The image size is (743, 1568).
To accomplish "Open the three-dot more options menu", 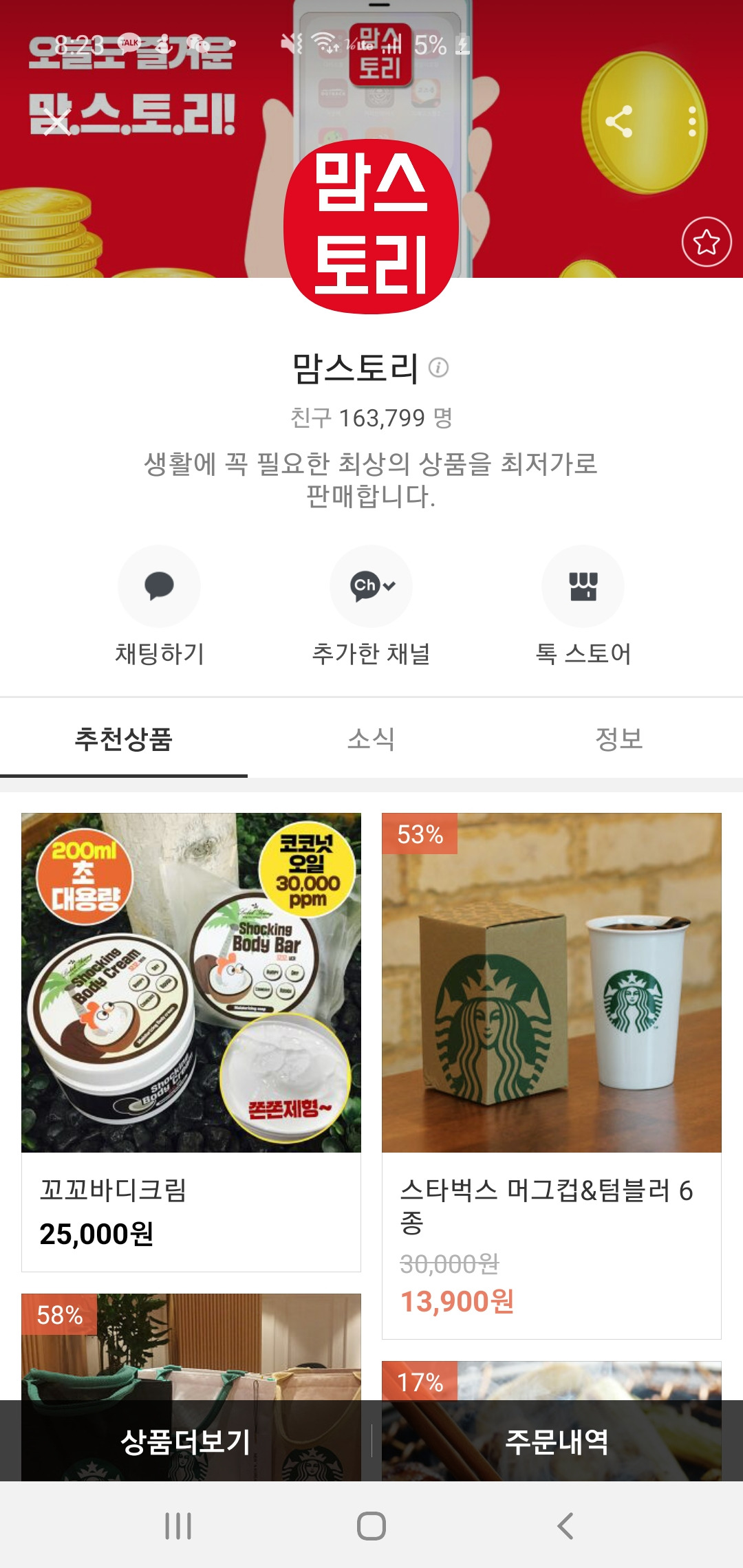I will pos(691,122).
